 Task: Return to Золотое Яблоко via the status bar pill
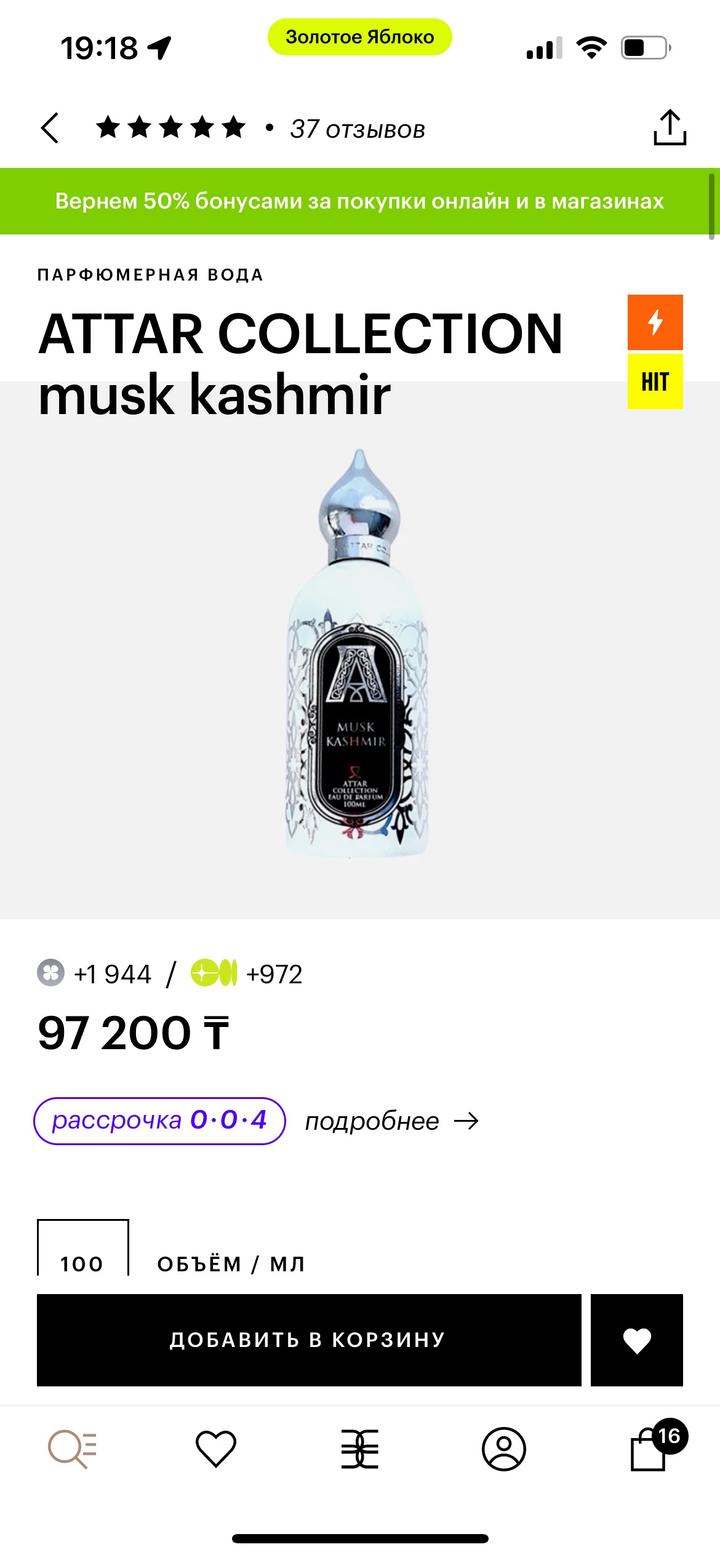360,37
